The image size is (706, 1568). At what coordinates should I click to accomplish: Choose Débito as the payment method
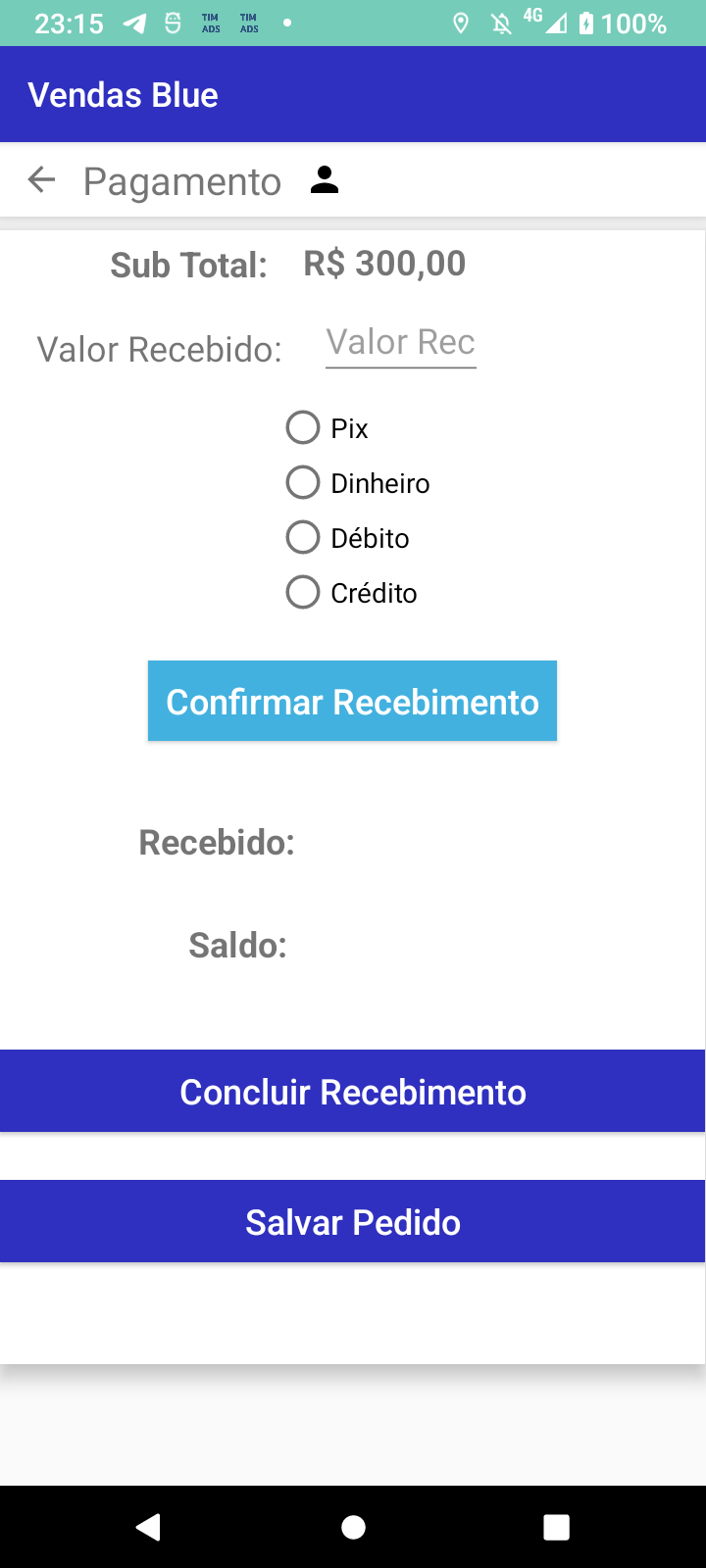(x=302, y=536)
